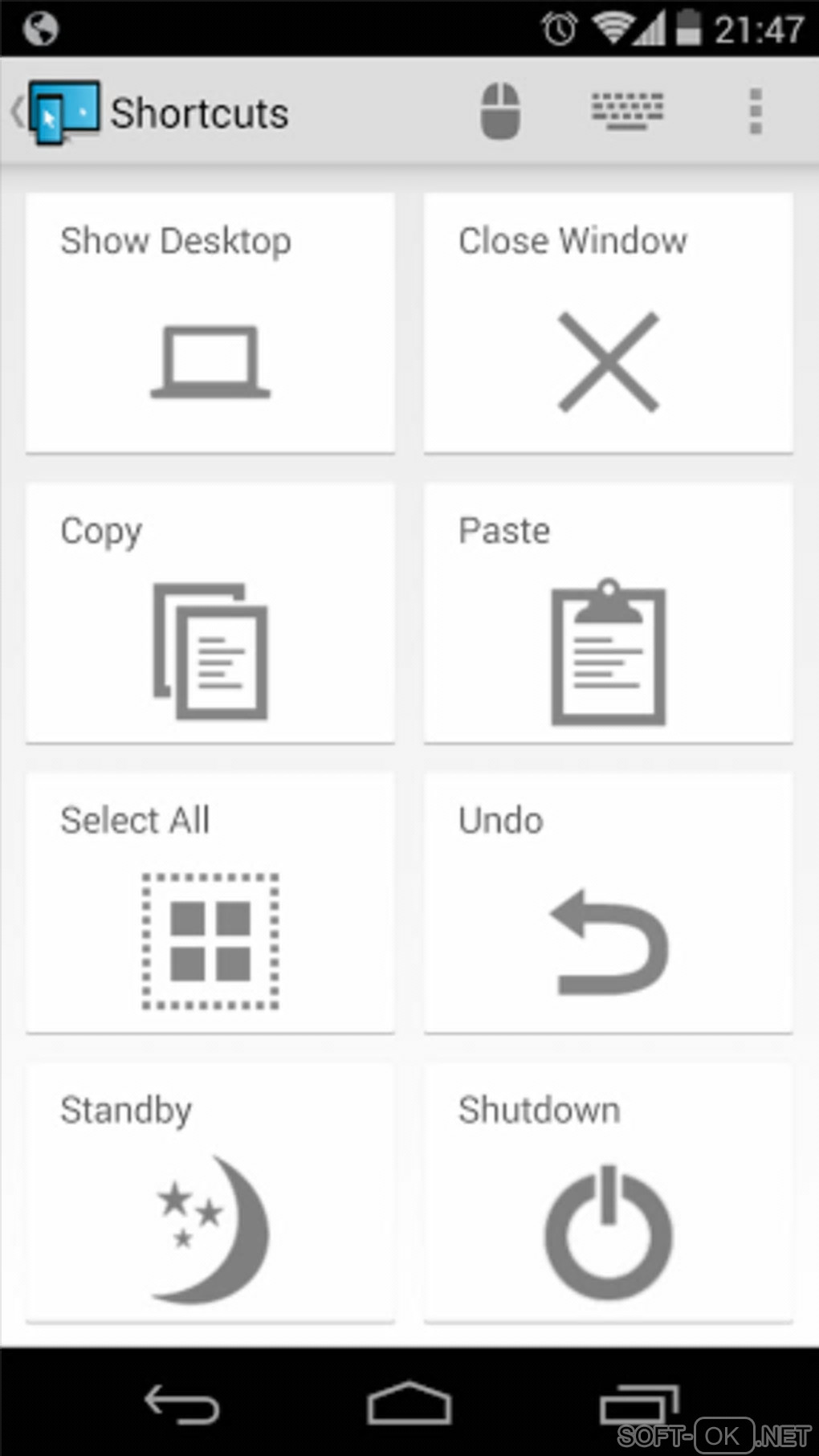The height and width of the screenshot is (1456, 819).
Task: Open the keyboard input mode
Action: (627, 111)
